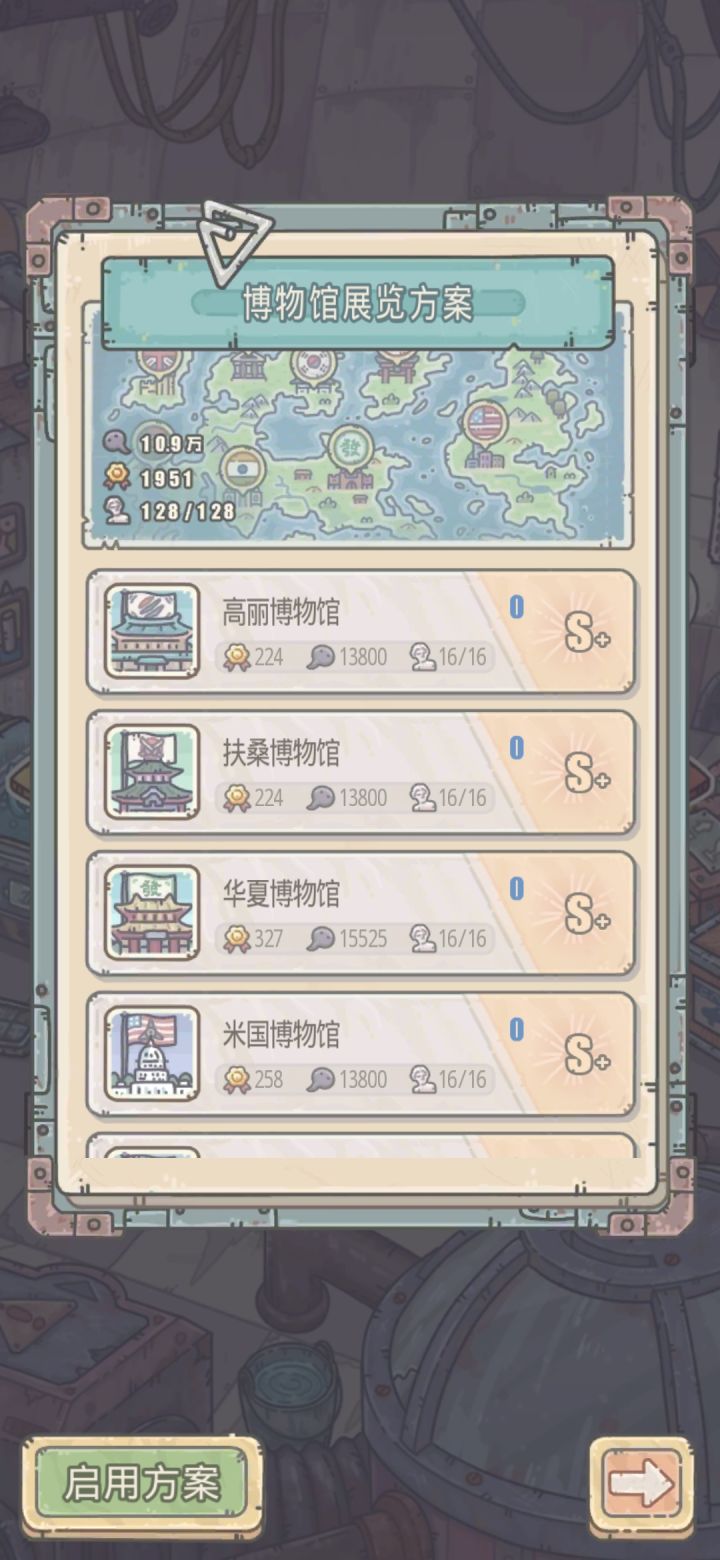720x1560 pixels.
Task: Click the partially visible museum entry at list bottom
Action: [x=360, y=1152]
